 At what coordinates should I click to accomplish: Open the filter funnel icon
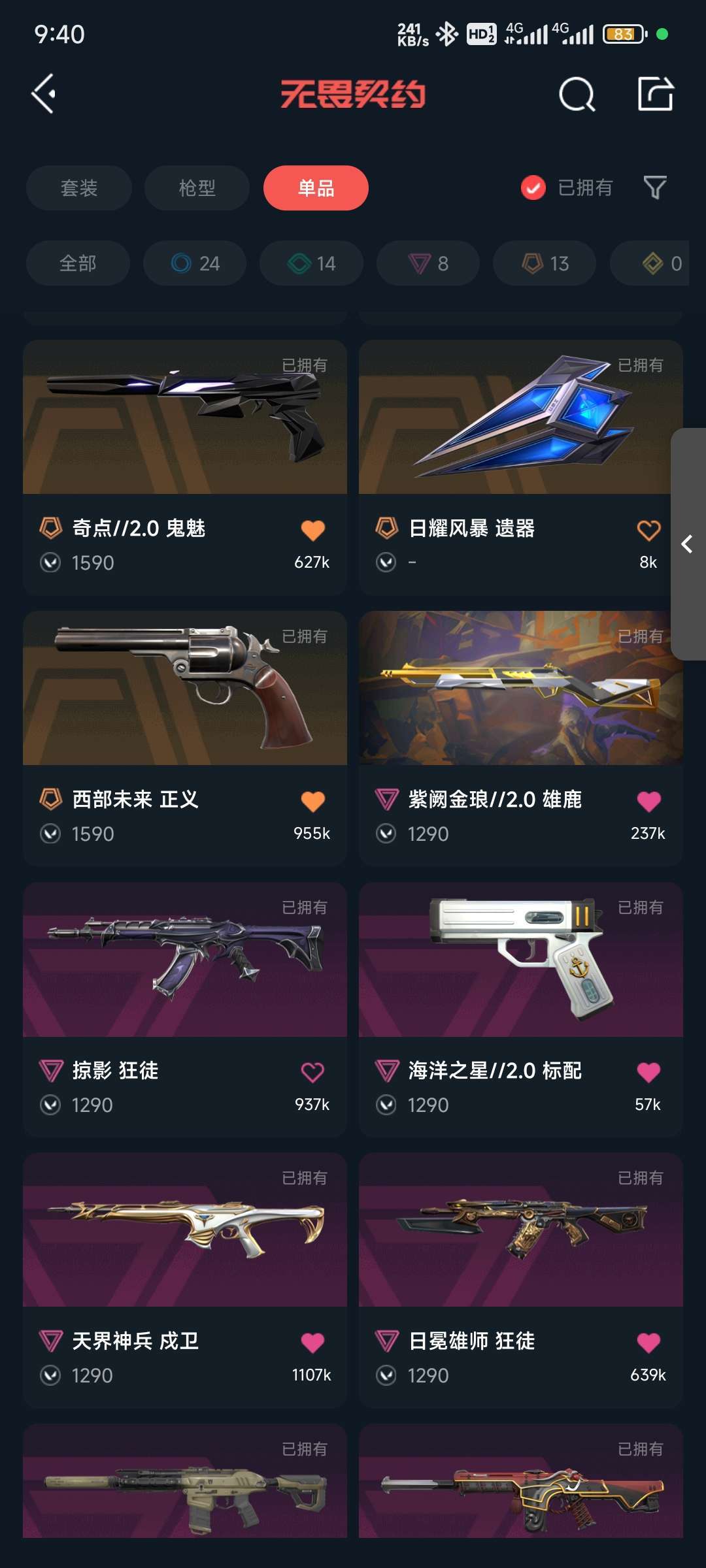654,188
